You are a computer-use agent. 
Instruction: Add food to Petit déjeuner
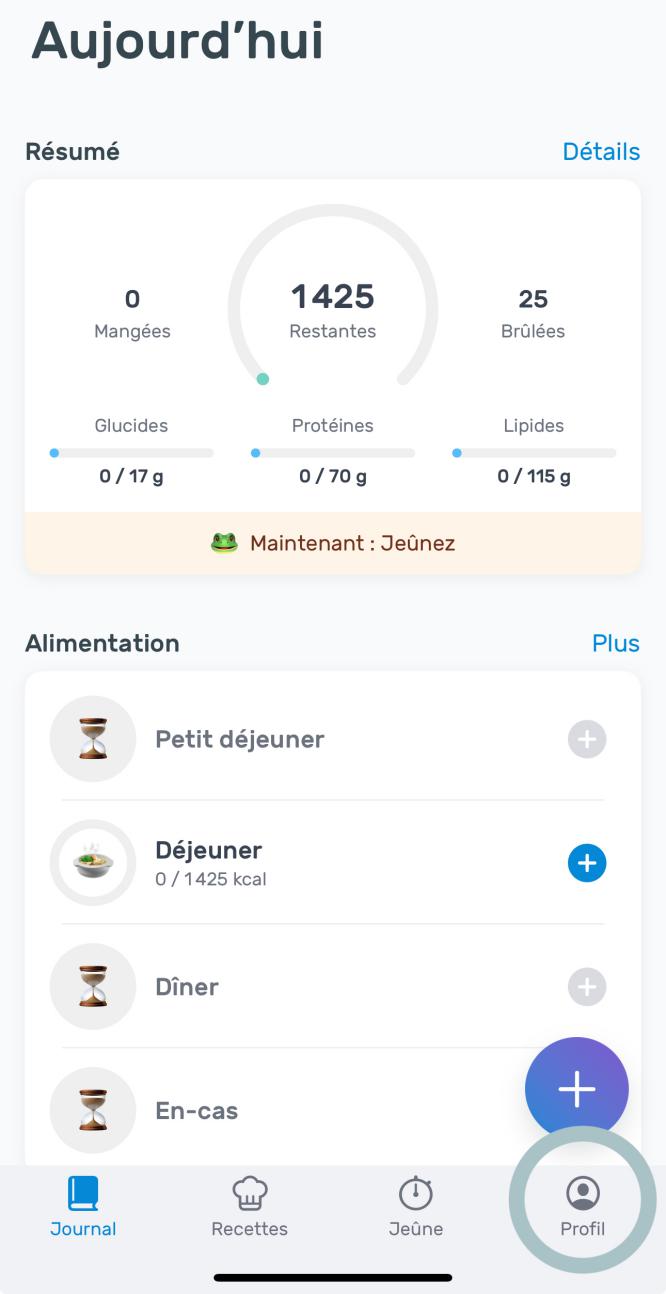click(x=587, y=740)
